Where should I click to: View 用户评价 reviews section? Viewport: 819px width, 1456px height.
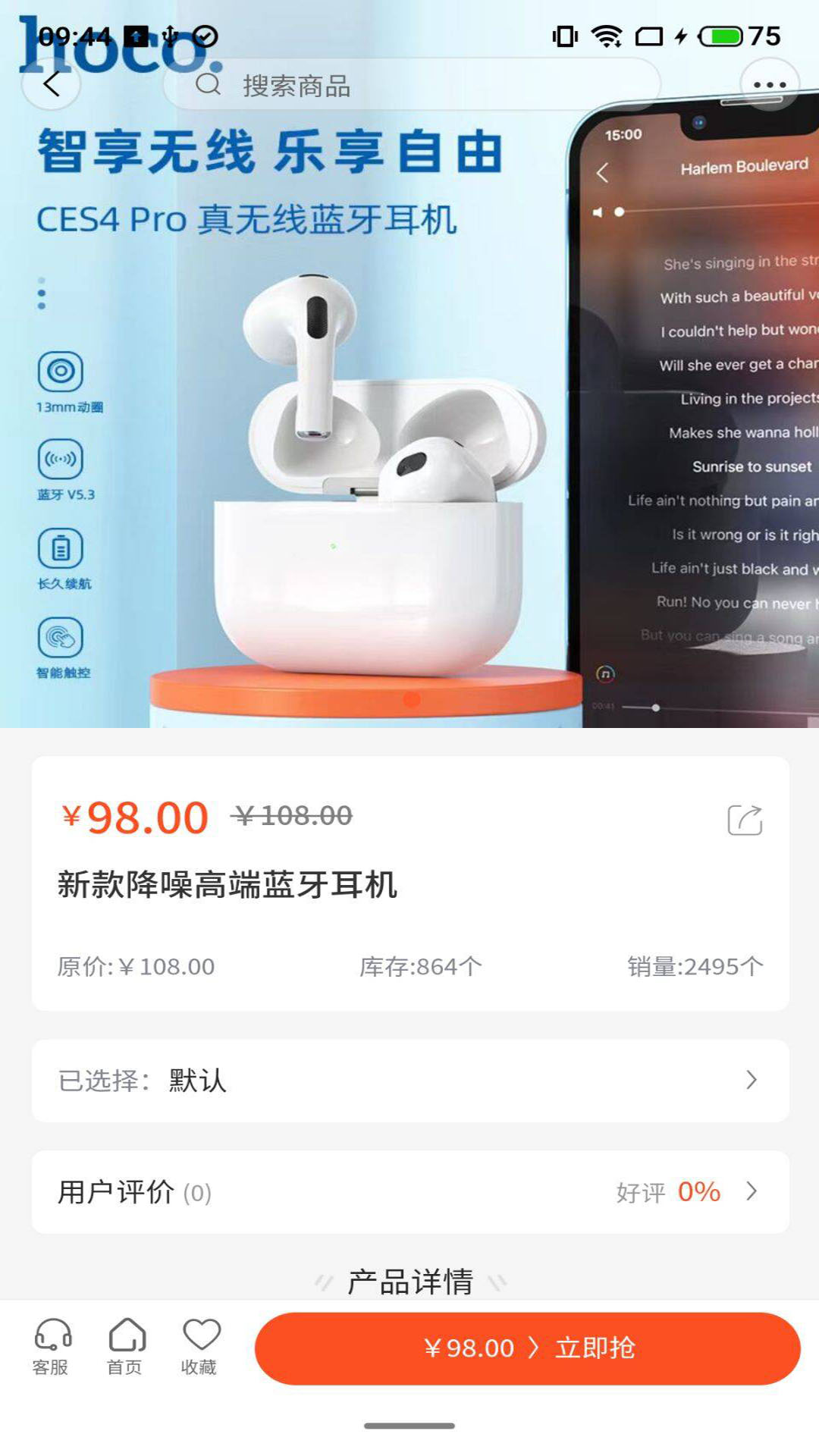[x=409, y=1191]
